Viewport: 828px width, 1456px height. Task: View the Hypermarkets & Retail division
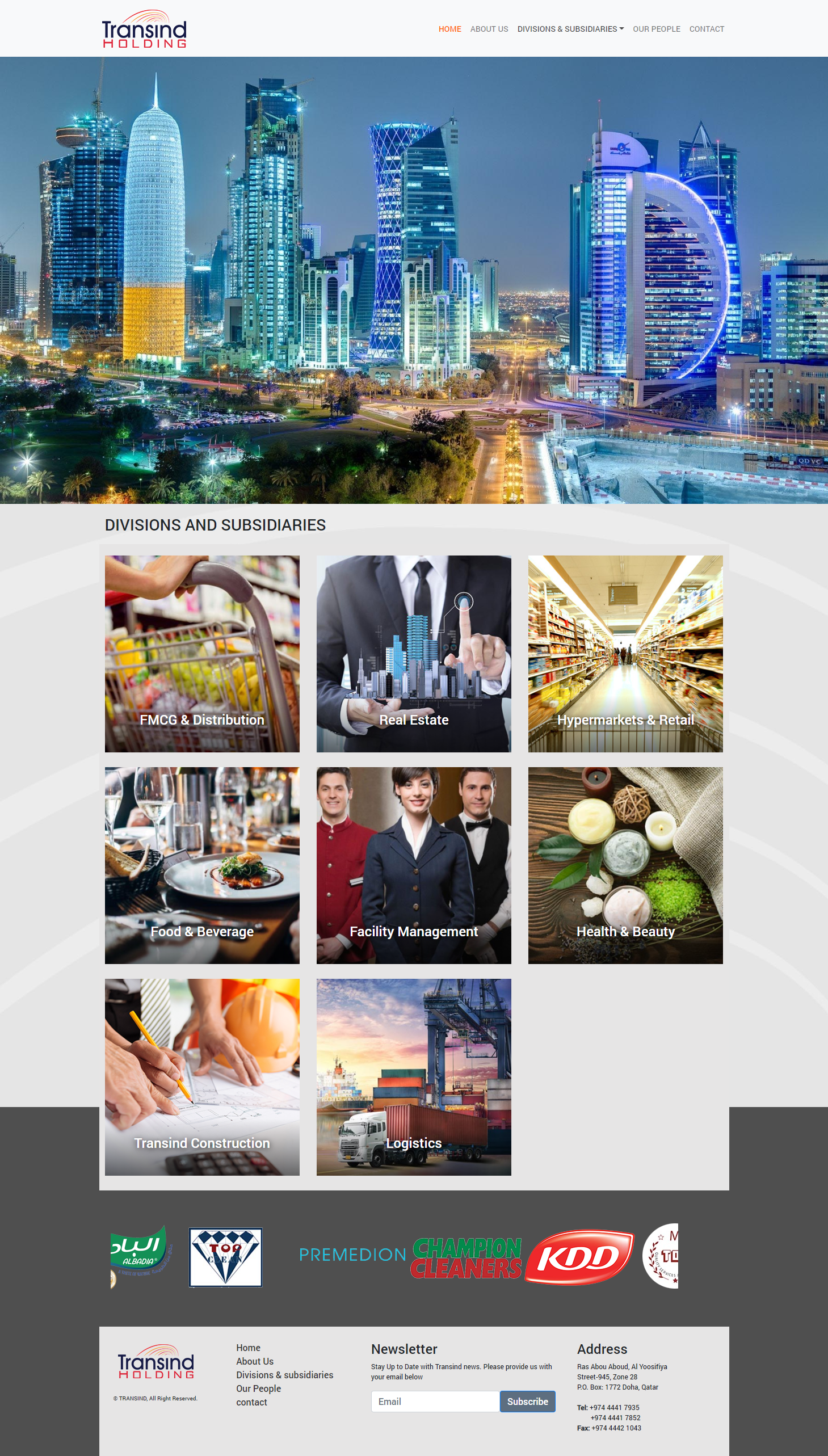coord(625,654)
